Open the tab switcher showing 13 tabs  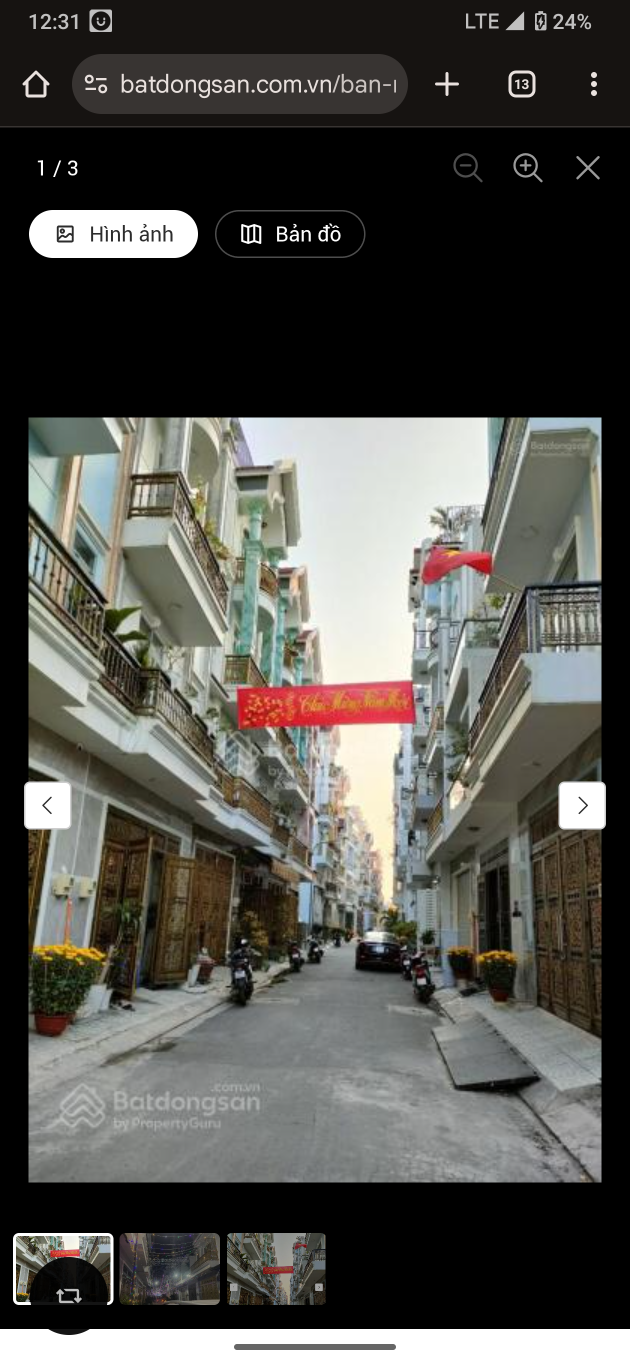(521, 85)
